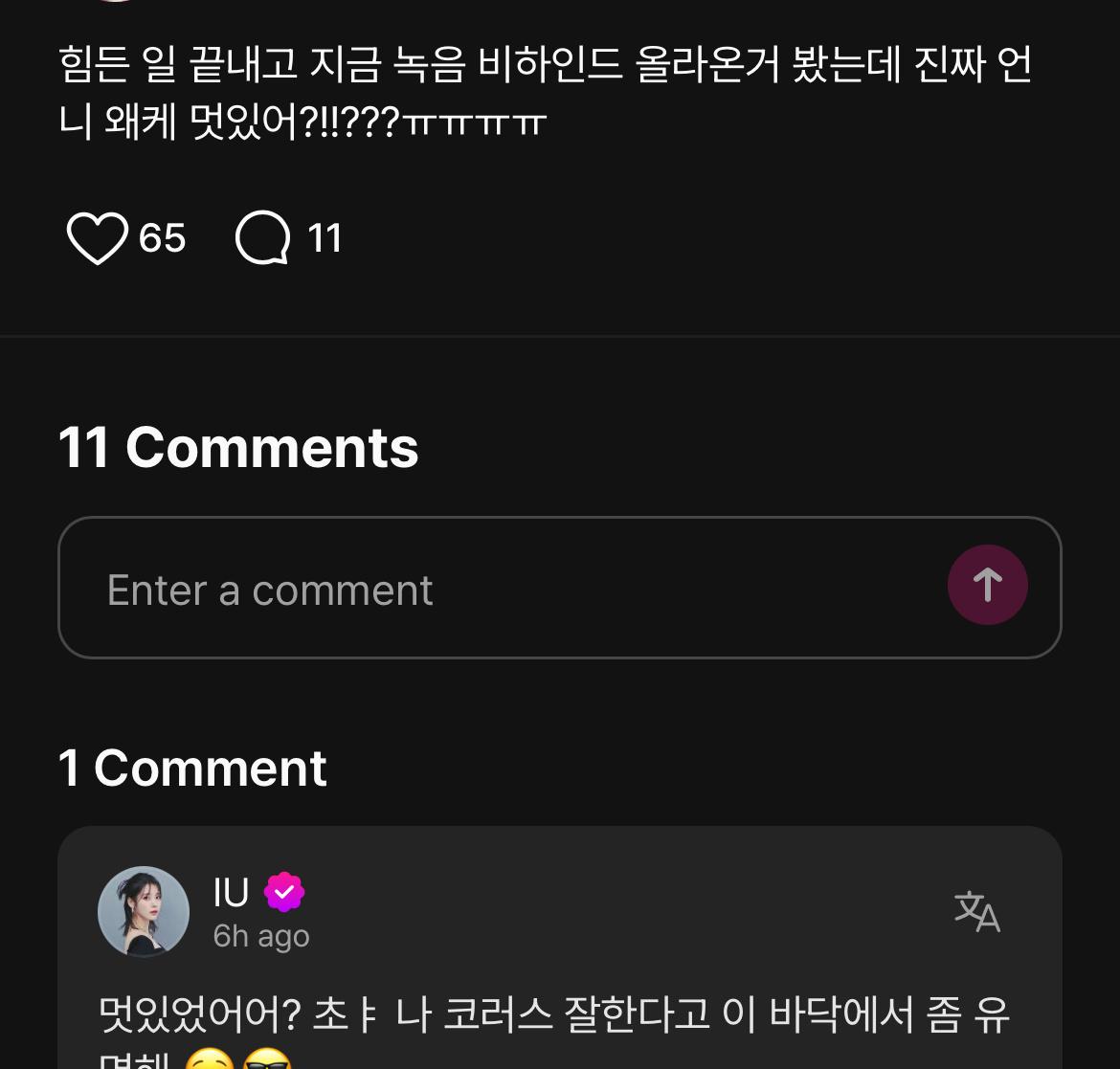Like the post with the heart icon
The height and width of the screenshot is (1069, 1120).
click(x=97, y=238)
